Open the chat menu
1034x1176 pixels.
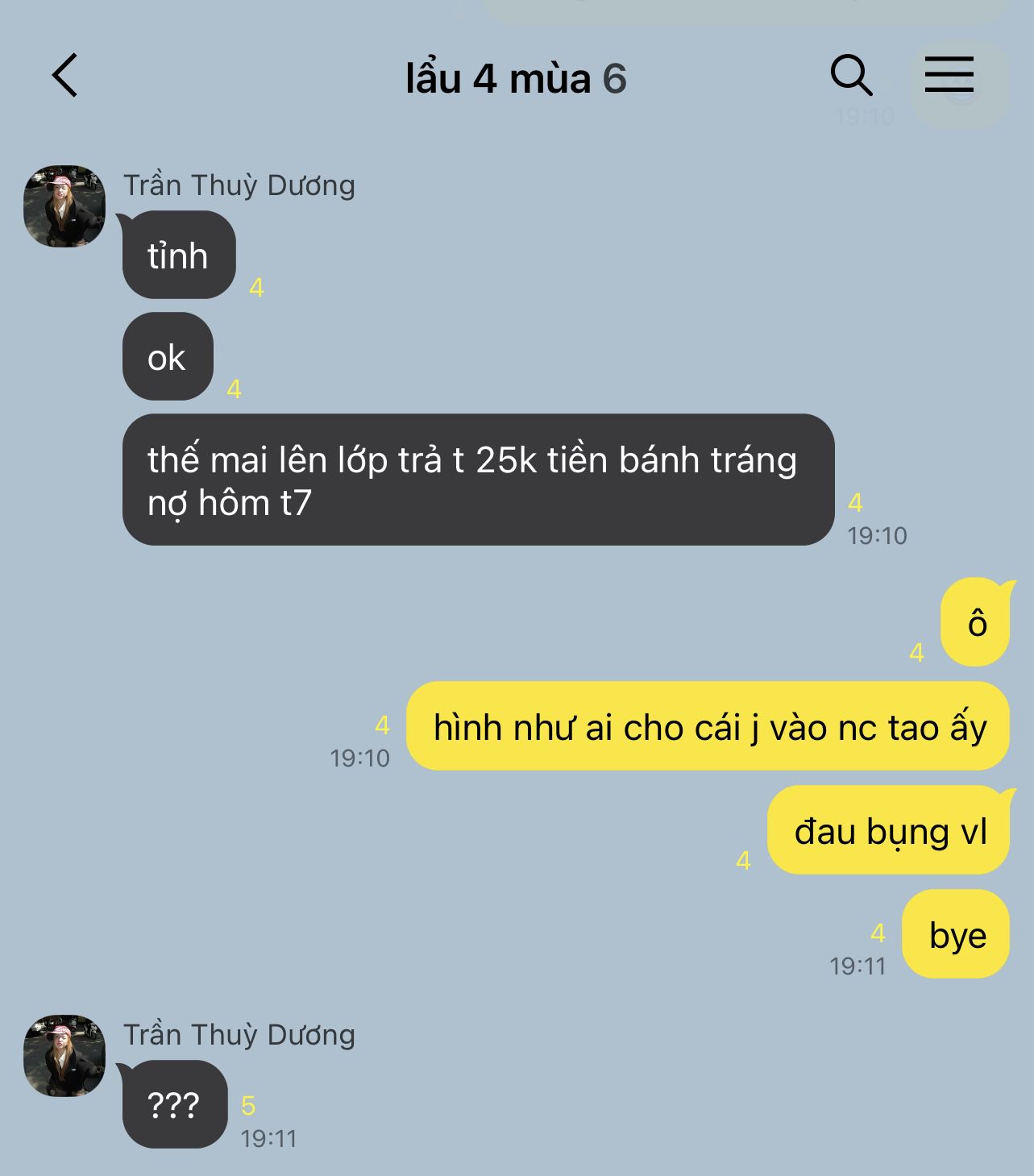coord(949,75)
